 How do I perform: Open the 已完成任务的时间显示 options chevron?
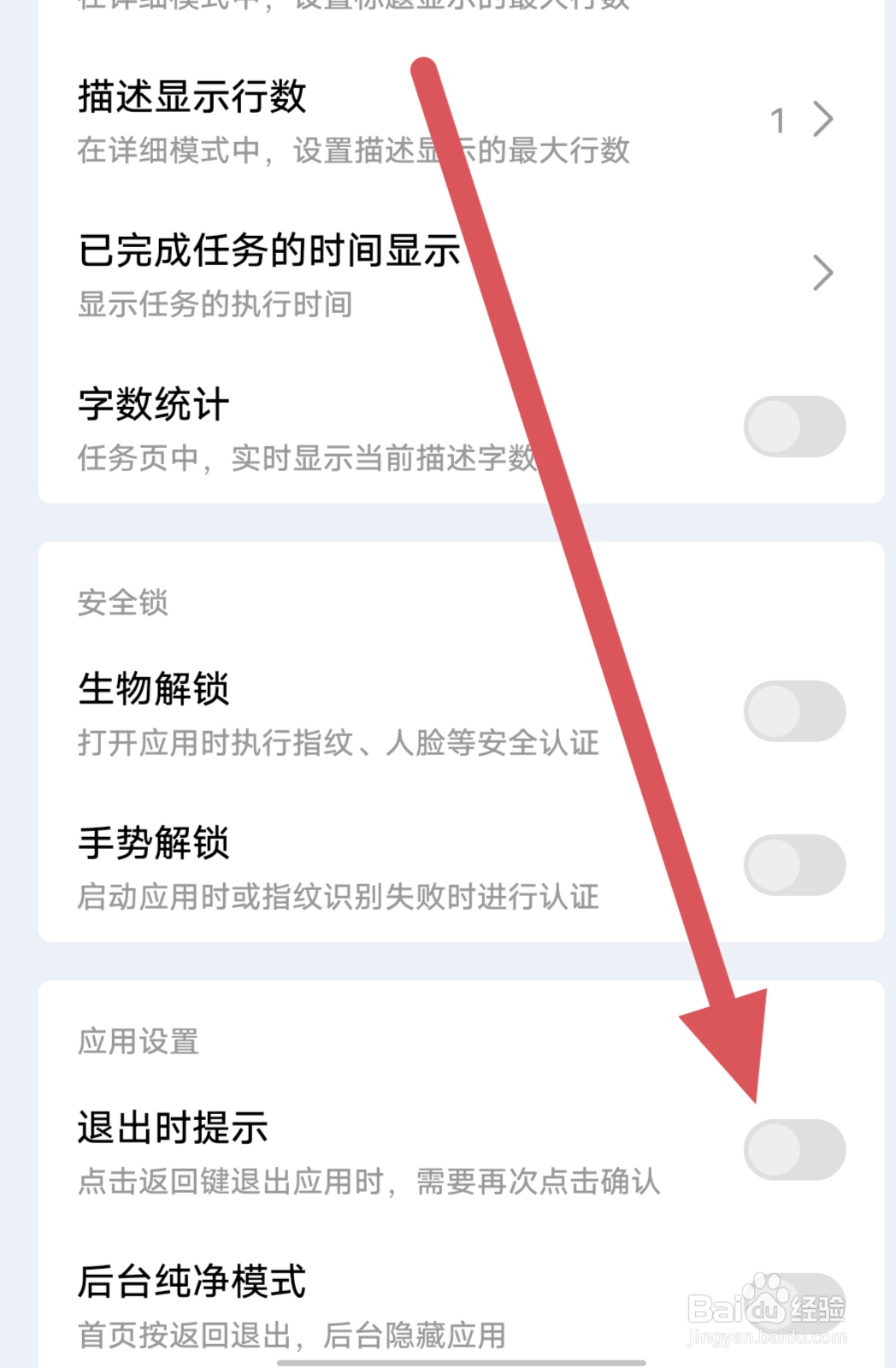tap(822, 272)
